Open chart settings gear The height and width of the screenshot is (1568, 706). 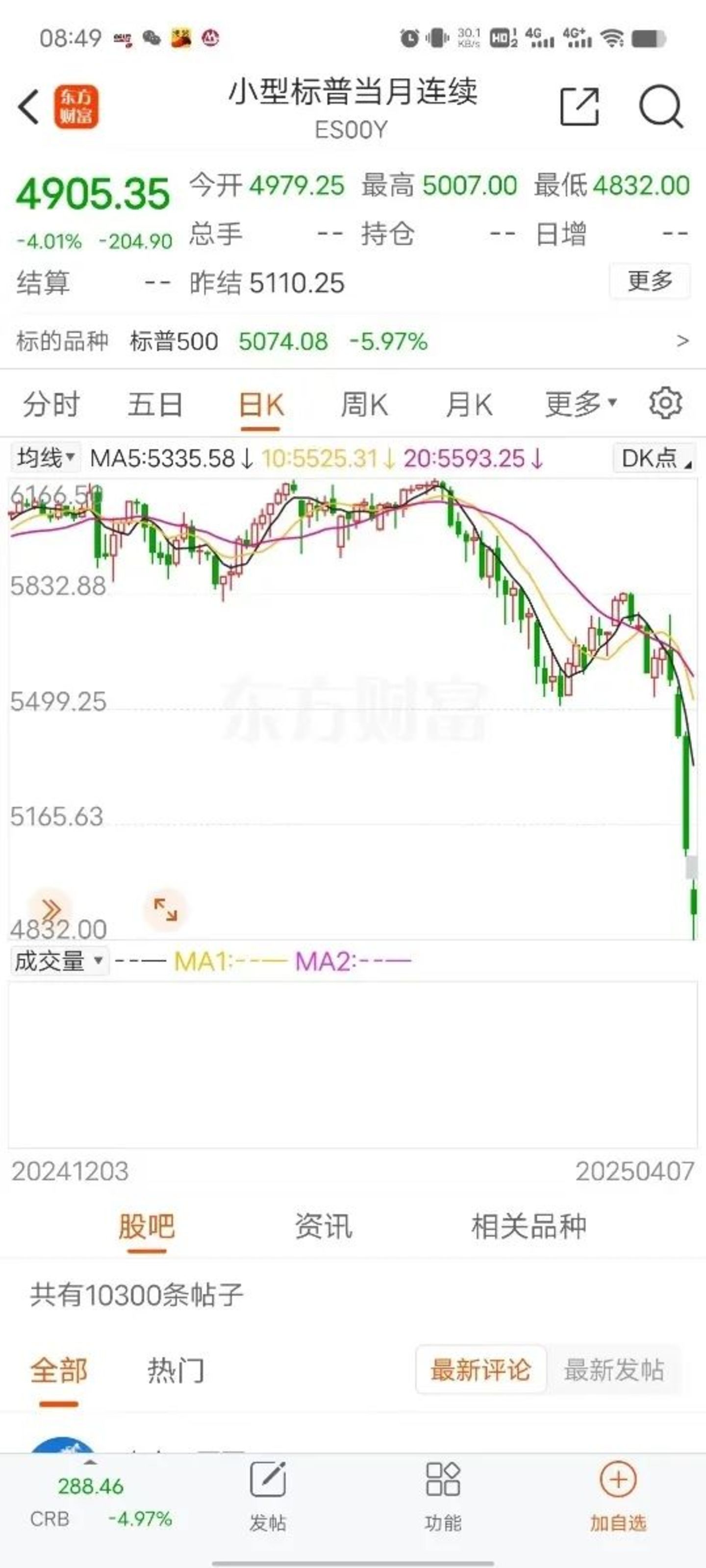click(665, 404)
